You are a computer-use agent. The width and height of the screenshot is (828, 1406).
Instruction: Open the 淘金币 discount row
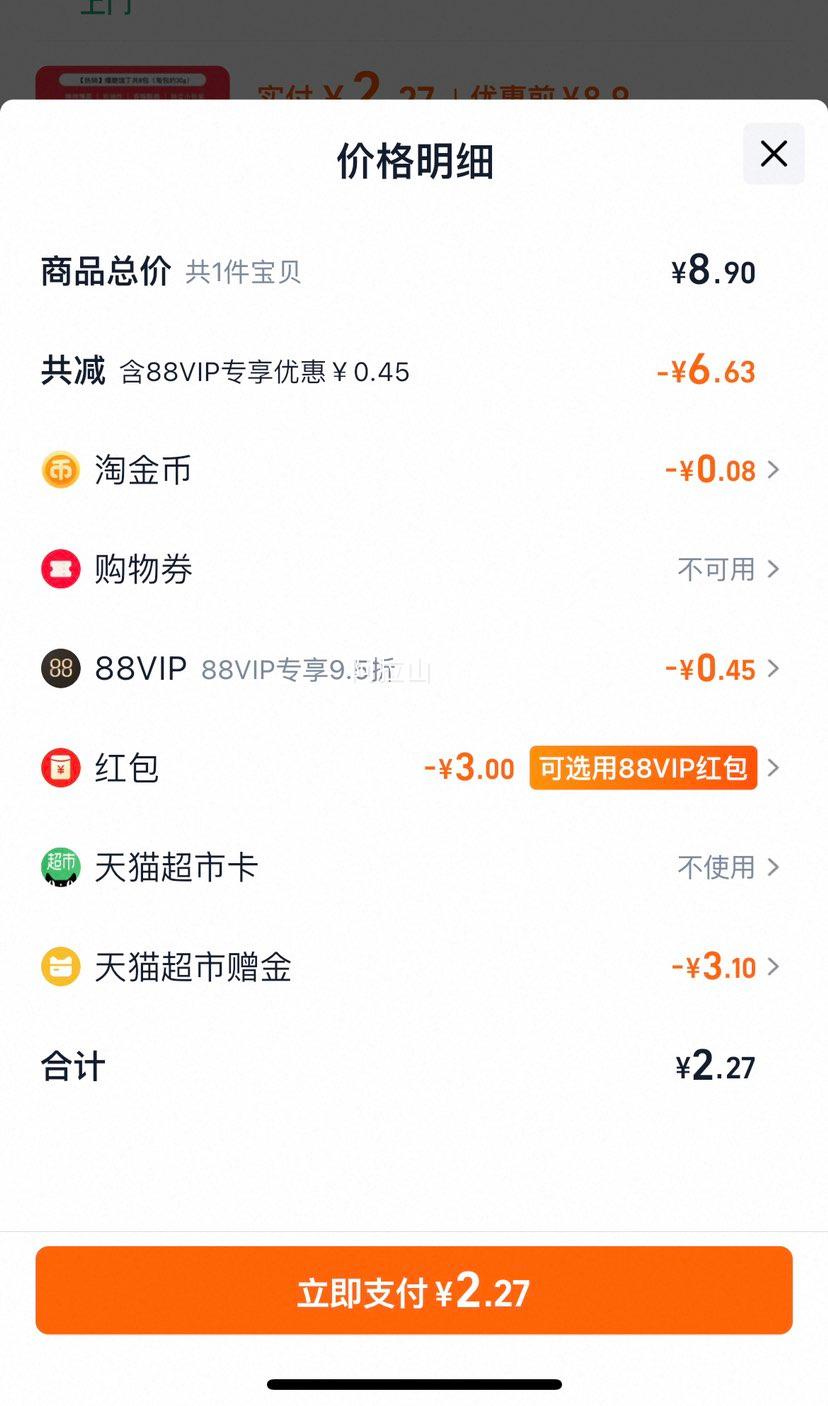click(x=414, y=470)
